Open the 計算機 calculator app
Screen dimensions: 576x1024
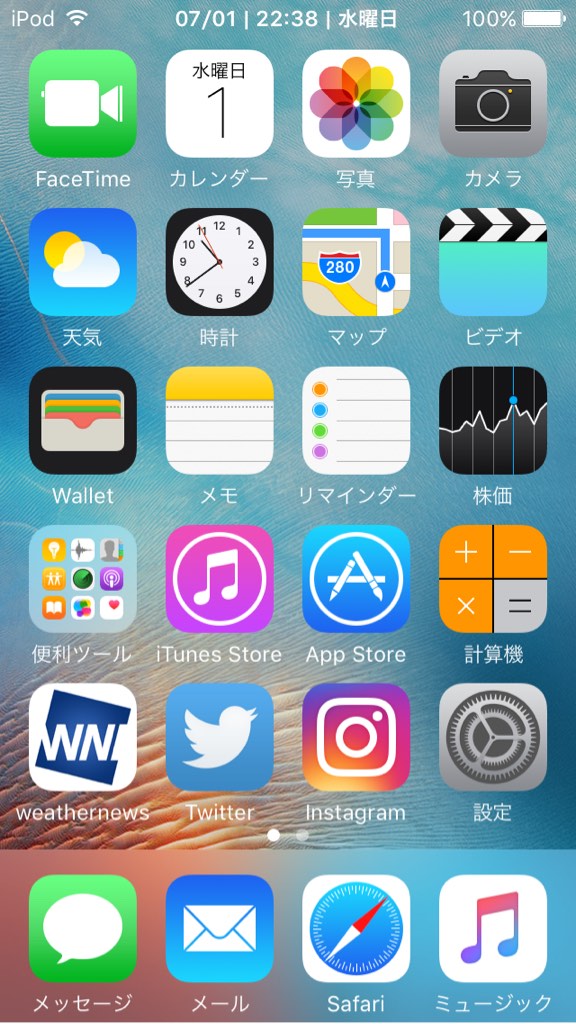pos(493,579)
